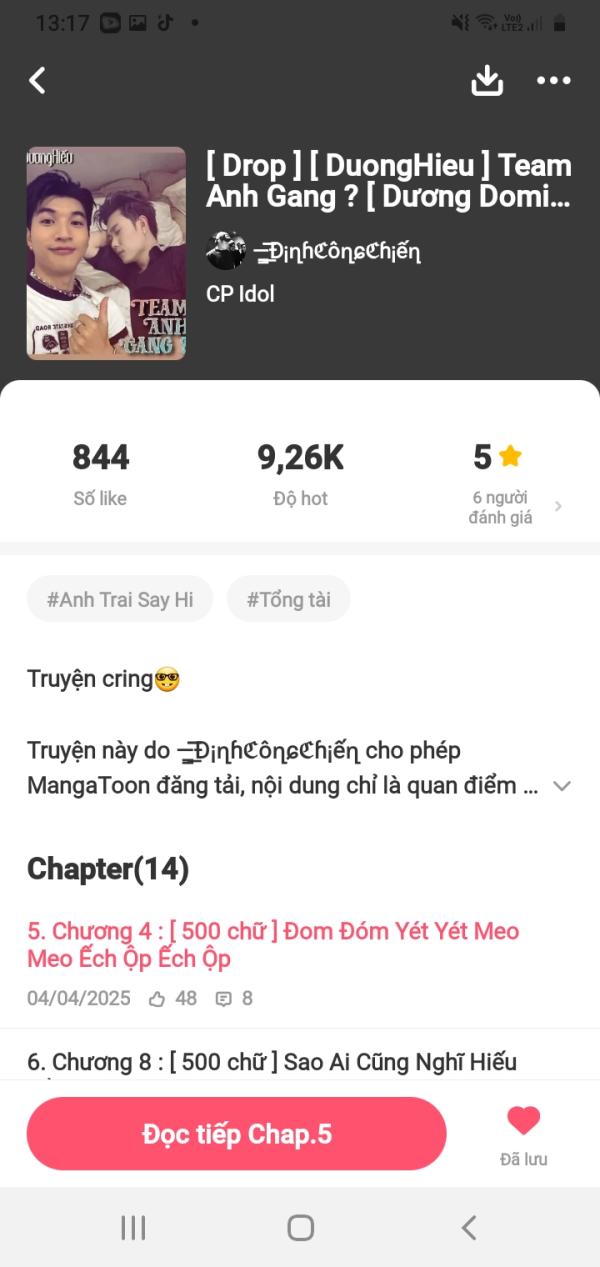This screenshot has width=600, height=1267.
Task: Select the #Tổng tài tag chip
Action: click(x=289, y=600)
